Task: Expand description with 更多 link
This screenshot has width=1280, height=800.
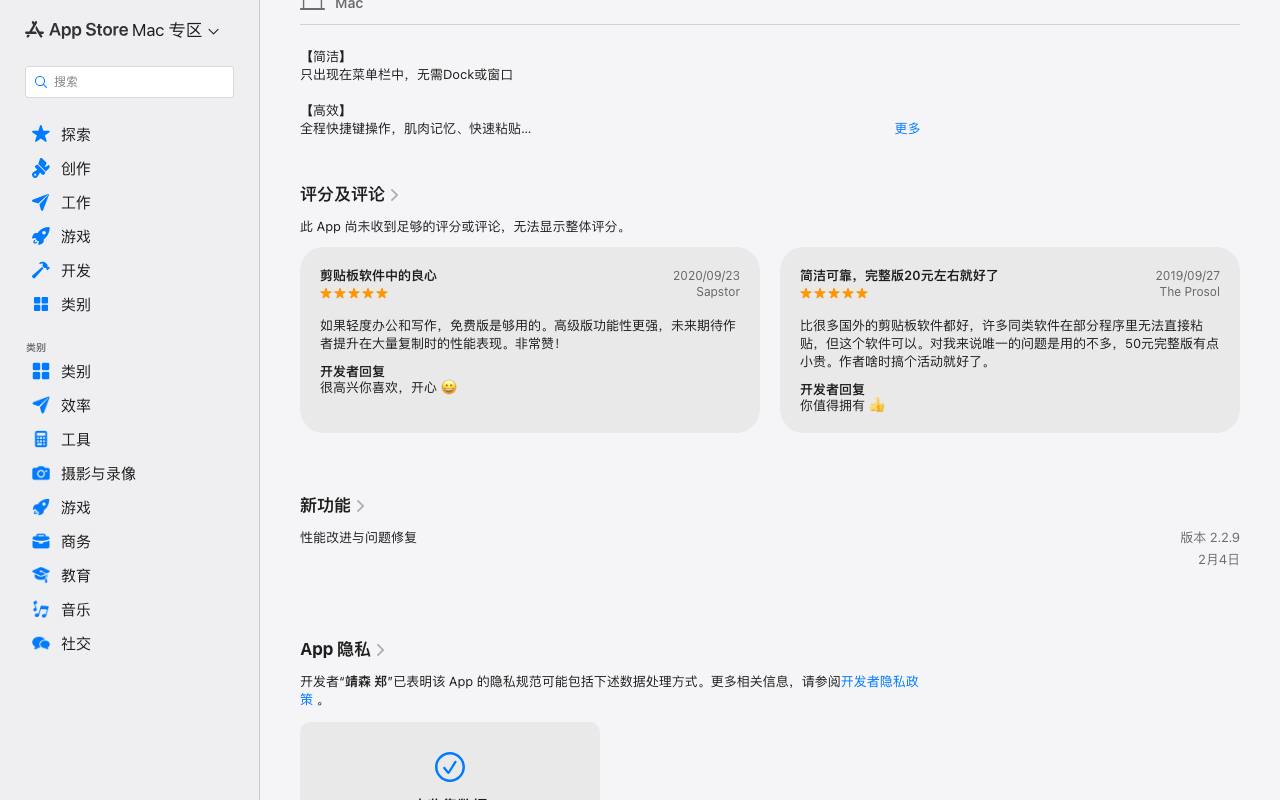Action: coord(907,128)
